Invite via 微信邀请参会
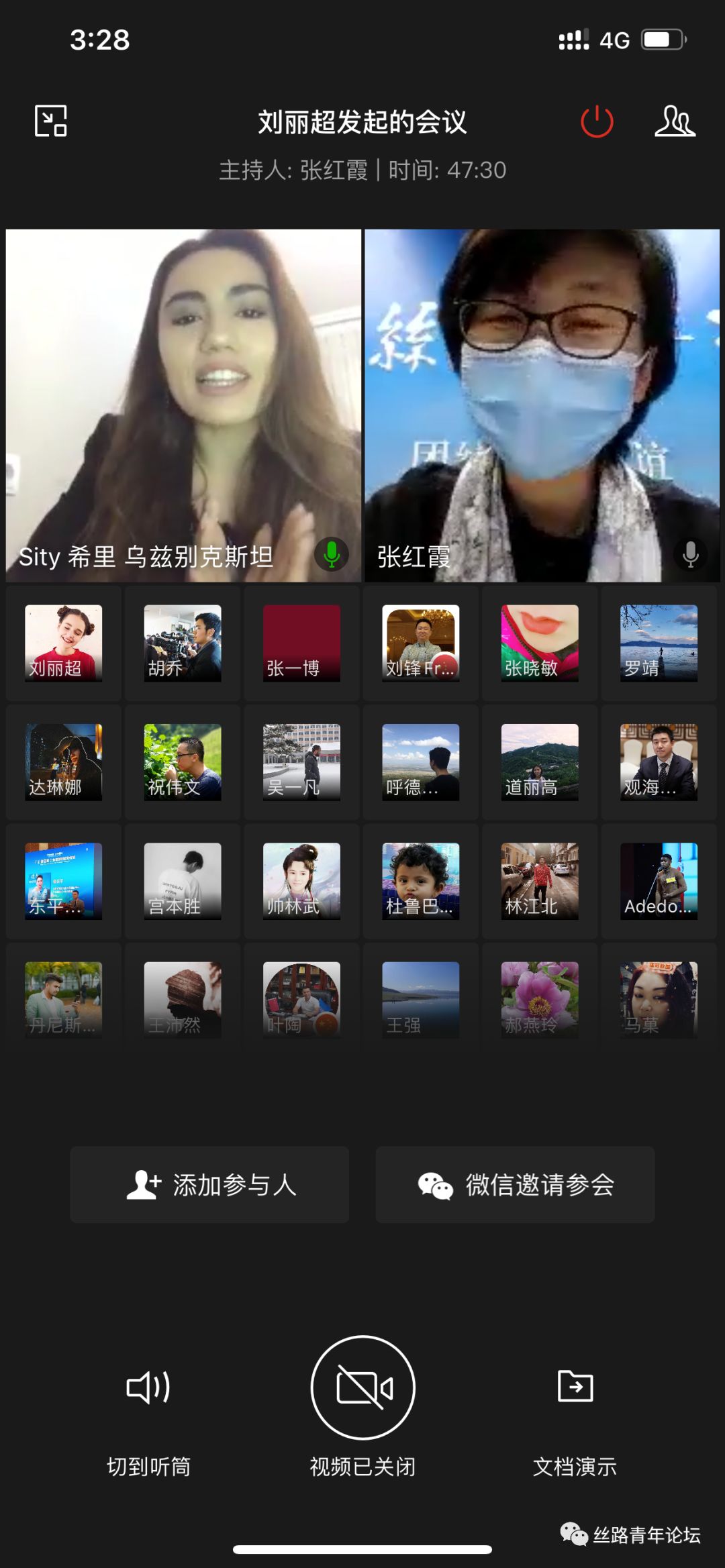This screenshot has width=725, height=1568. (515, 1184)
